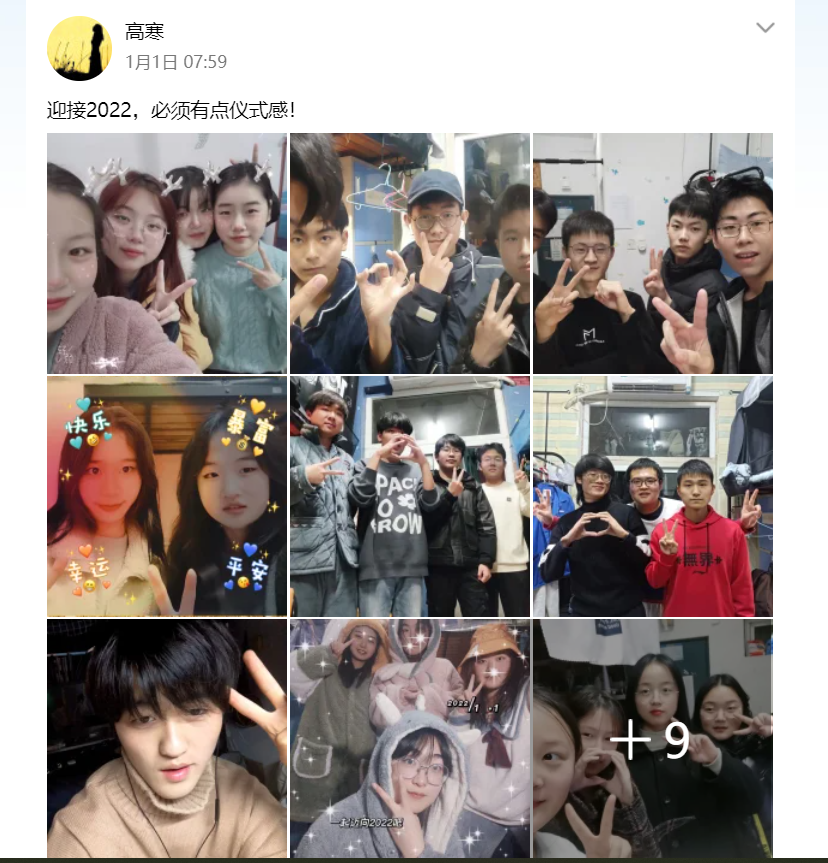The height and width of the screenshot is (863, 828).
Task: Open the selfie with the beige turtleneck
Action: click(x=167, y=738)
